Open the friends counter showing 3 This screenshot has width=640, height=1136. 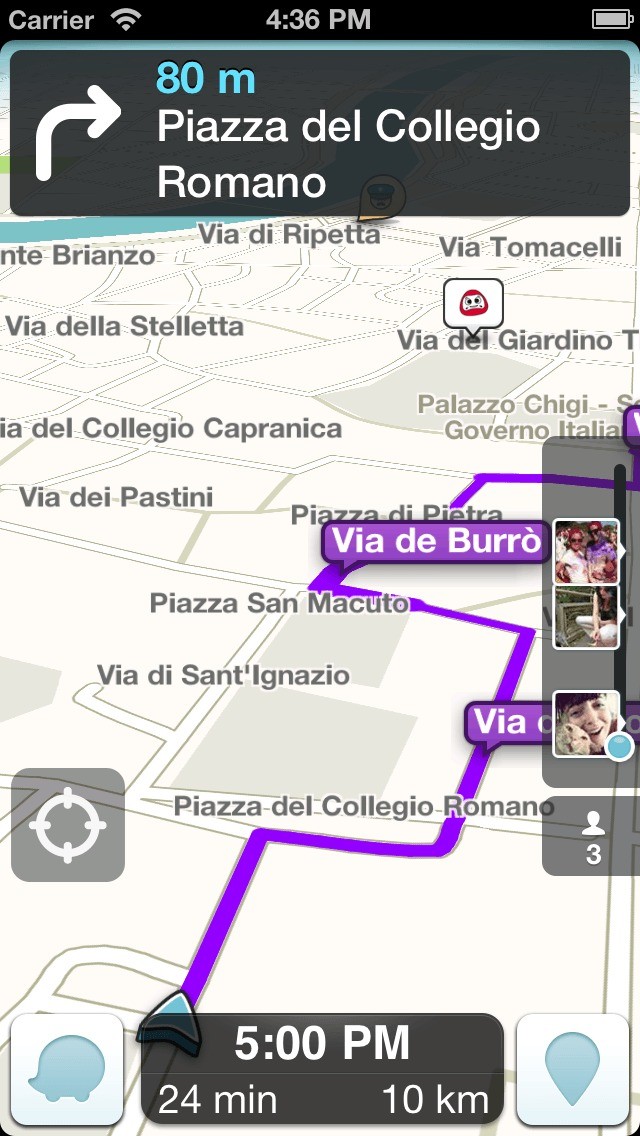[x=593, y=836]
